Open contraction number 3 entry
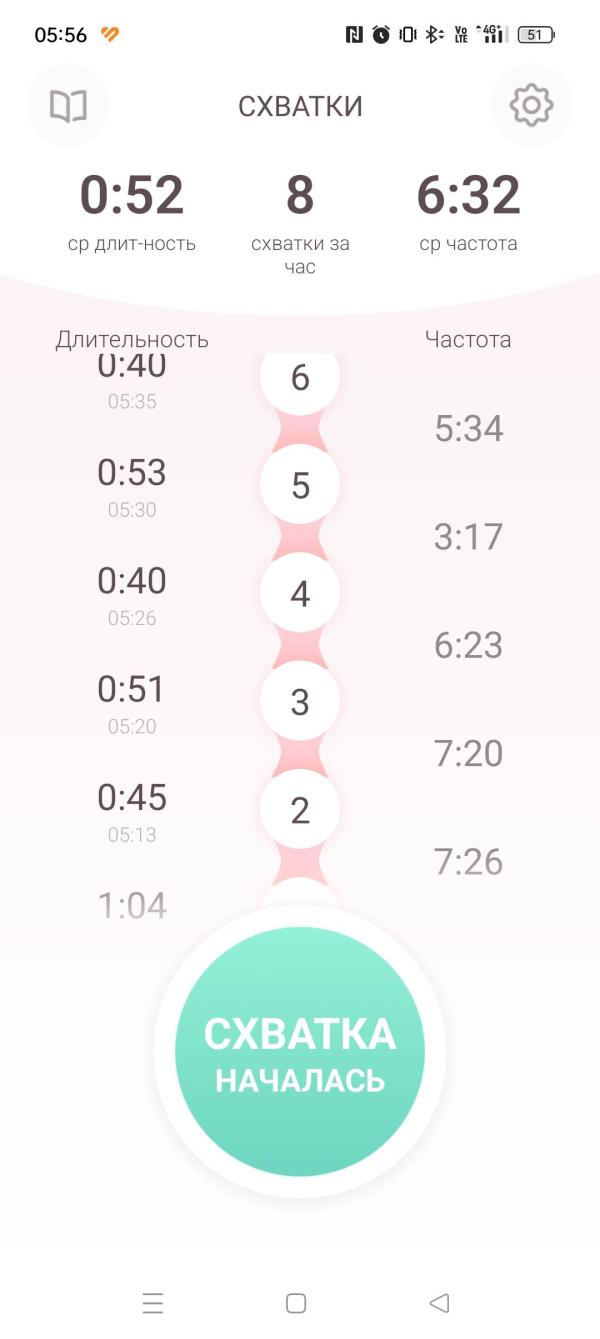600x1339 pixels. click(300, 702)
